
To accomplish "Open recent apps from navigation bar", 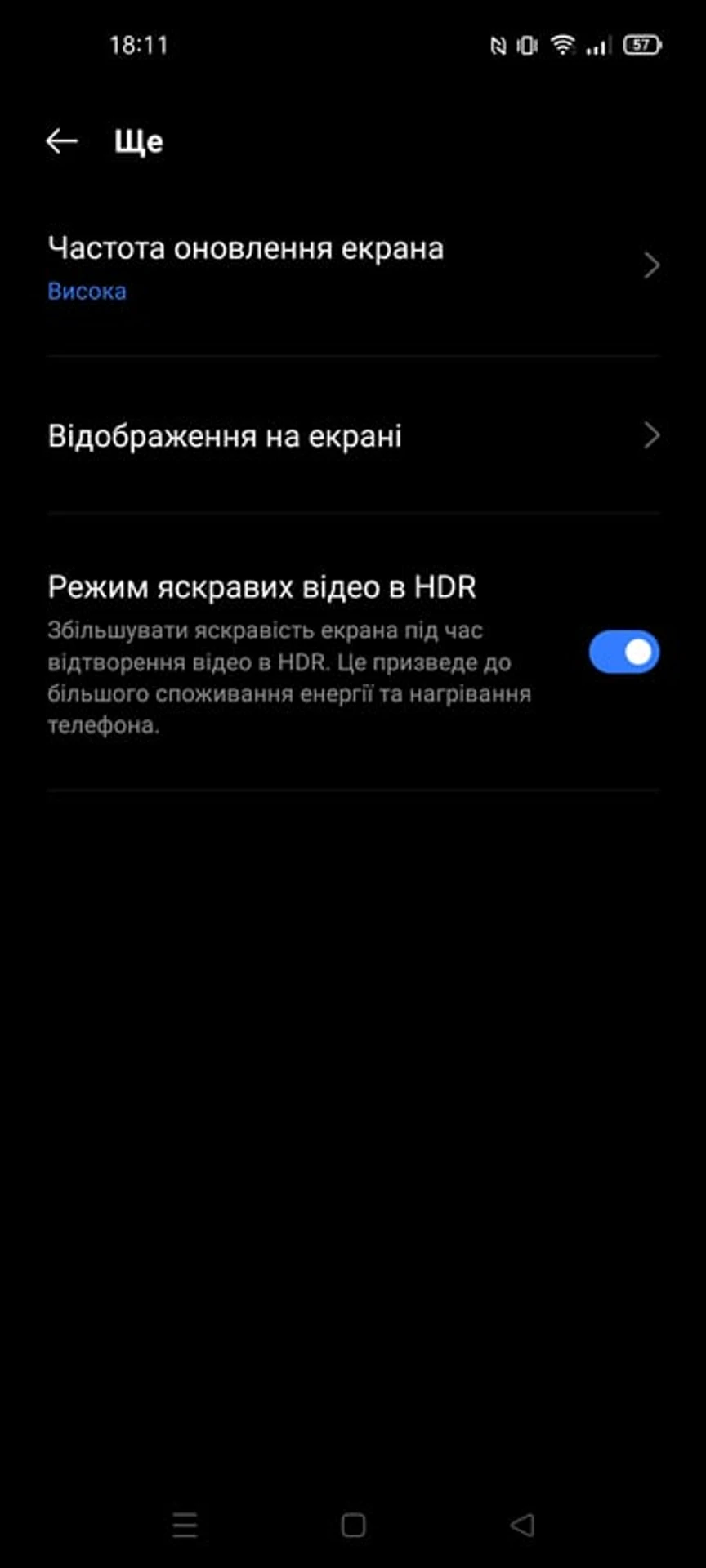I will click(185, 1525).
